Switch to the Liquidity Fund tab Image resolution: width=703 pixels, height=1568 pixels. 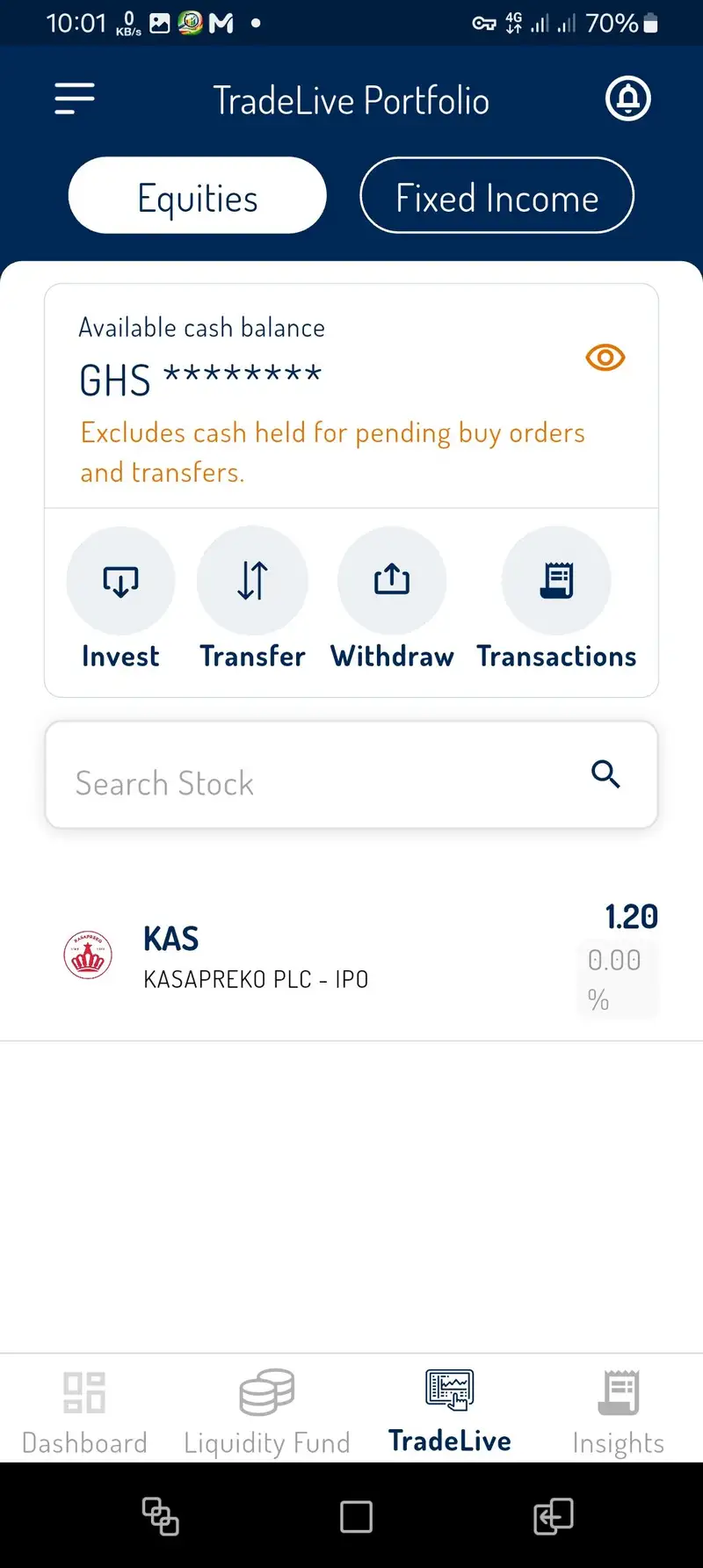[x=267, y=1411]
